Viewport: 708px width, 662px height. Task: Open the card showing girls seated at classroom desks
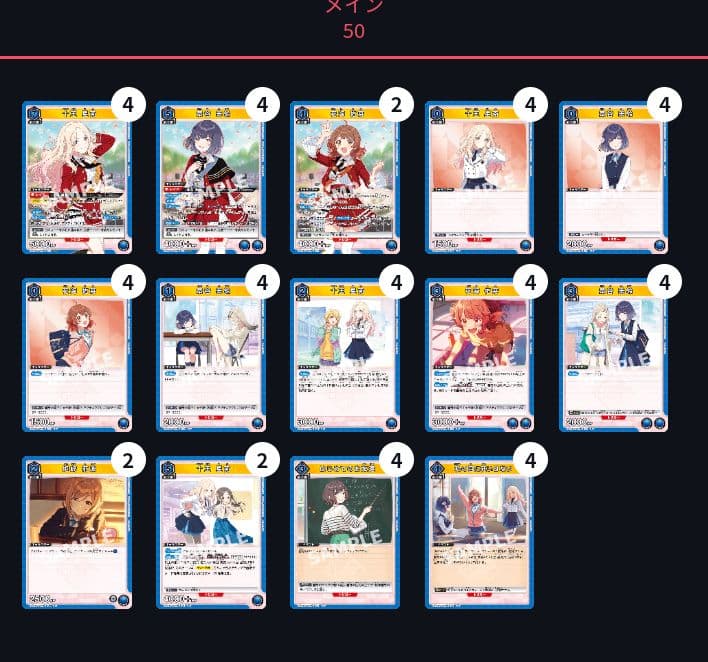[x=211, y=355]
